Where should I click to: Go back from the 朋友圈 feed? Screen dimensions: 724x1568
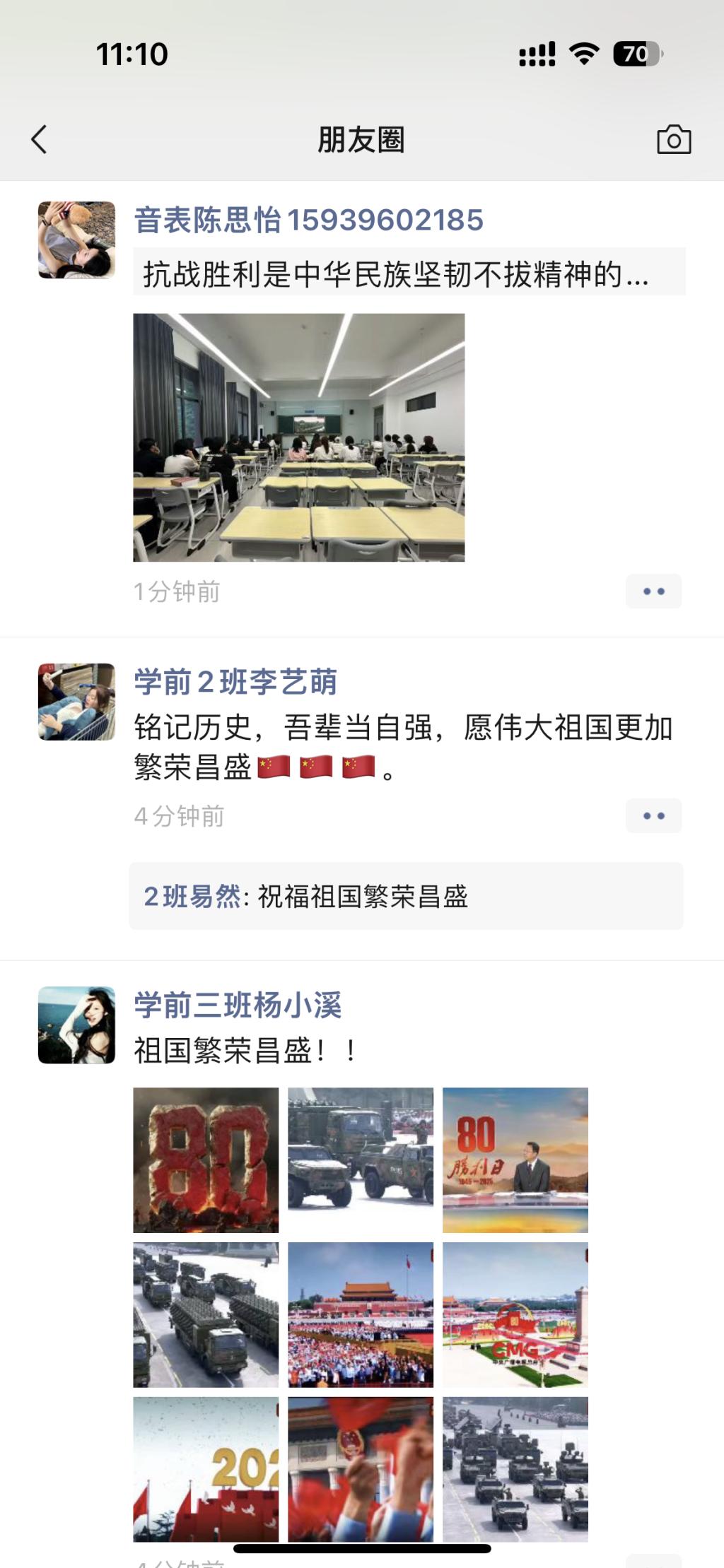tap(40, 139)
